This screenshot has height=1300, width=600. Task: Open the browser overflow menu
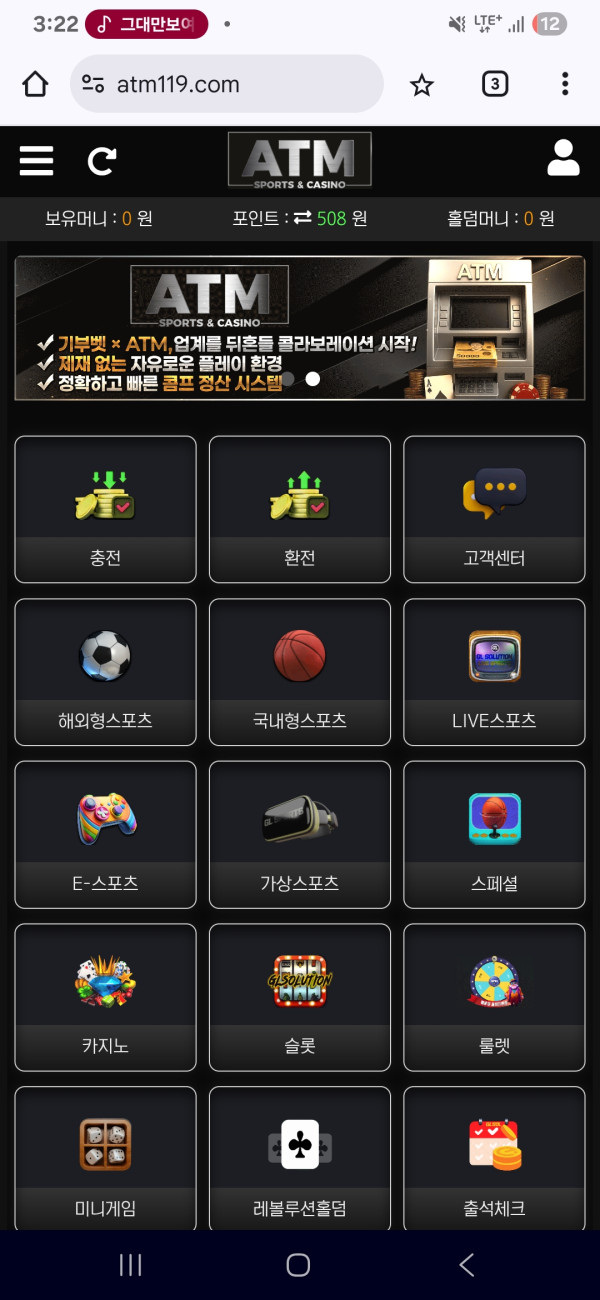coord(565,84)
